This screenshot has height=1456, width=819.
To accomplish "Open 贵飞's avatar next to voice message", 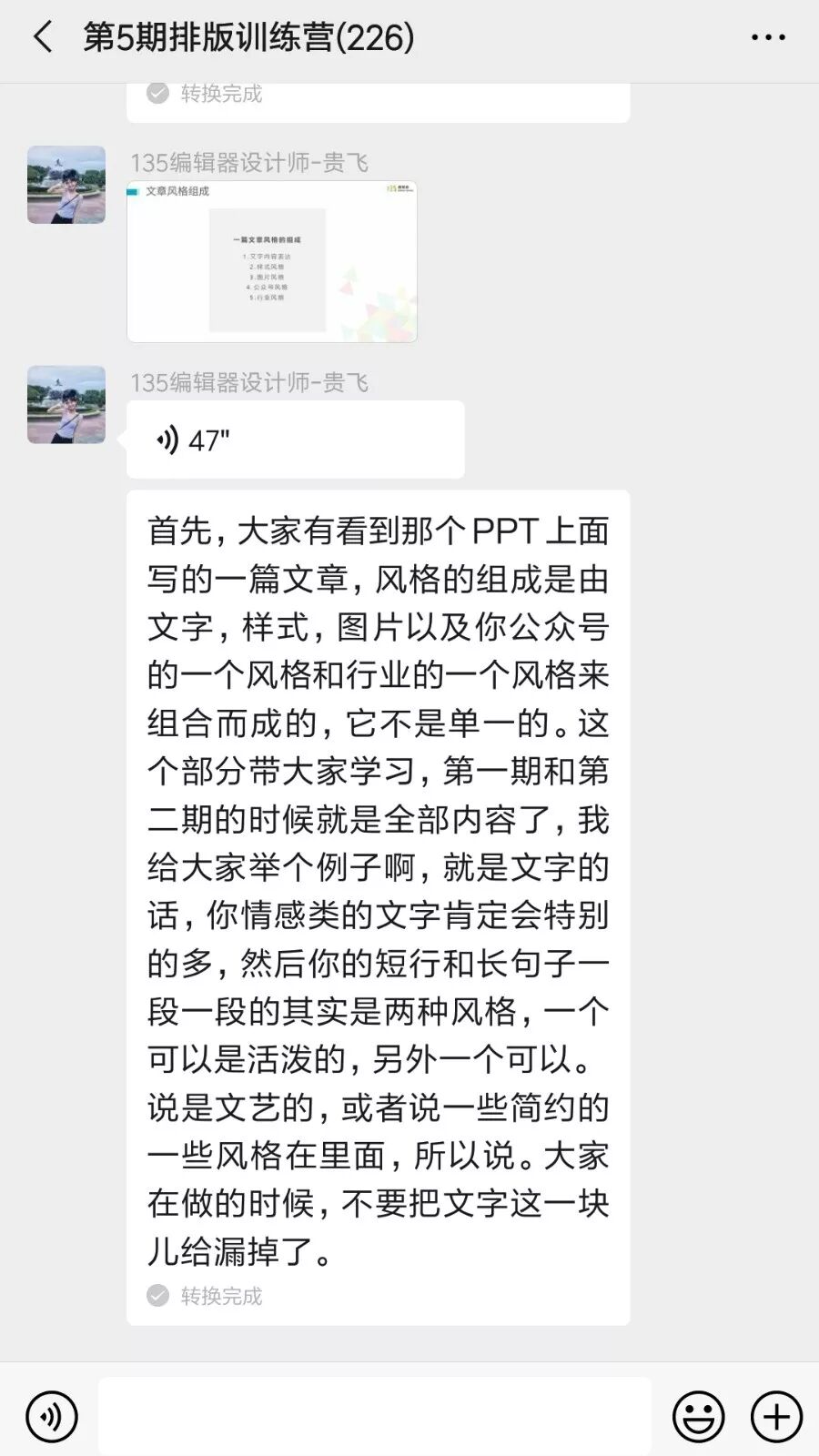I will (x=66, y=405).
